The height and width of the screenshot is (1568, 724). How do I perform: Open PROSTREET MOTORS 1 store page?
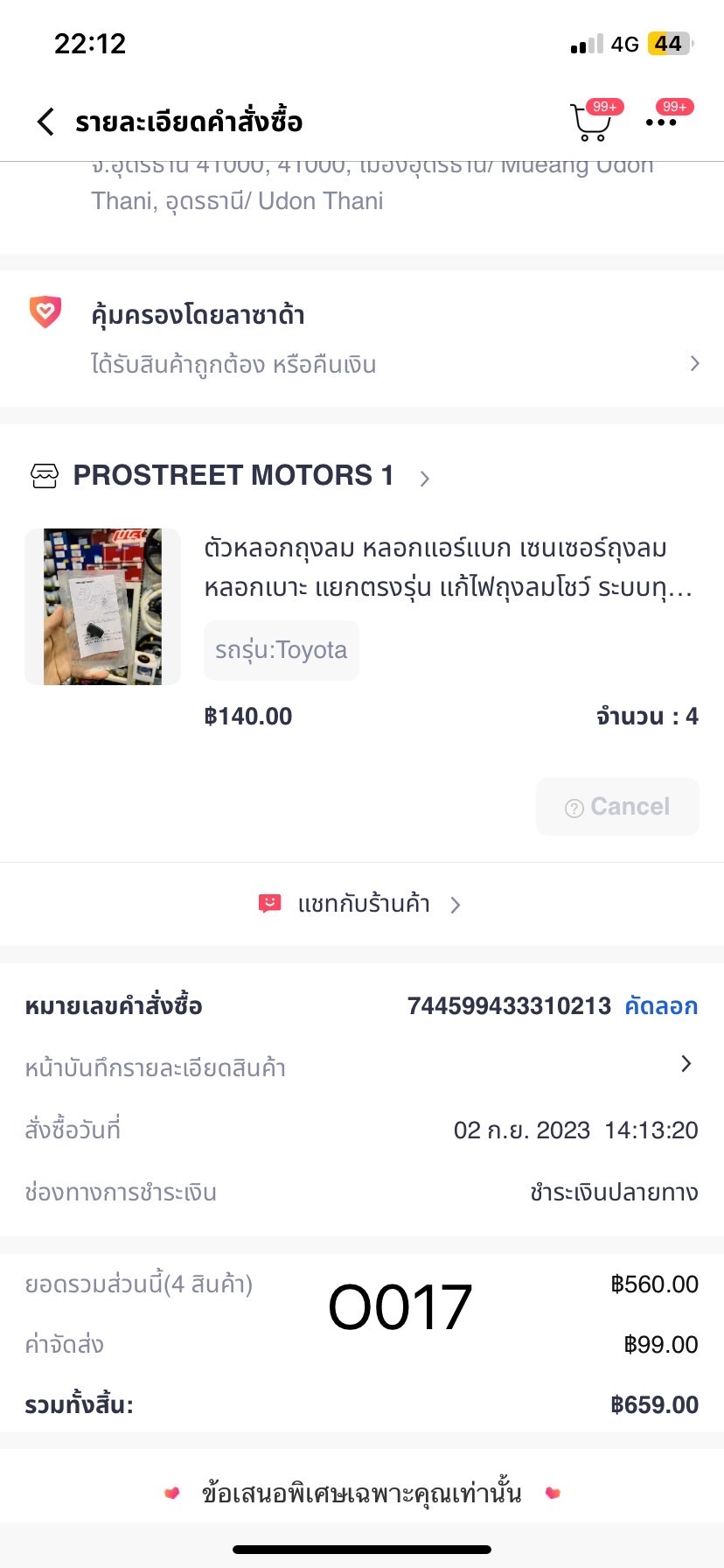coord(233,475)
